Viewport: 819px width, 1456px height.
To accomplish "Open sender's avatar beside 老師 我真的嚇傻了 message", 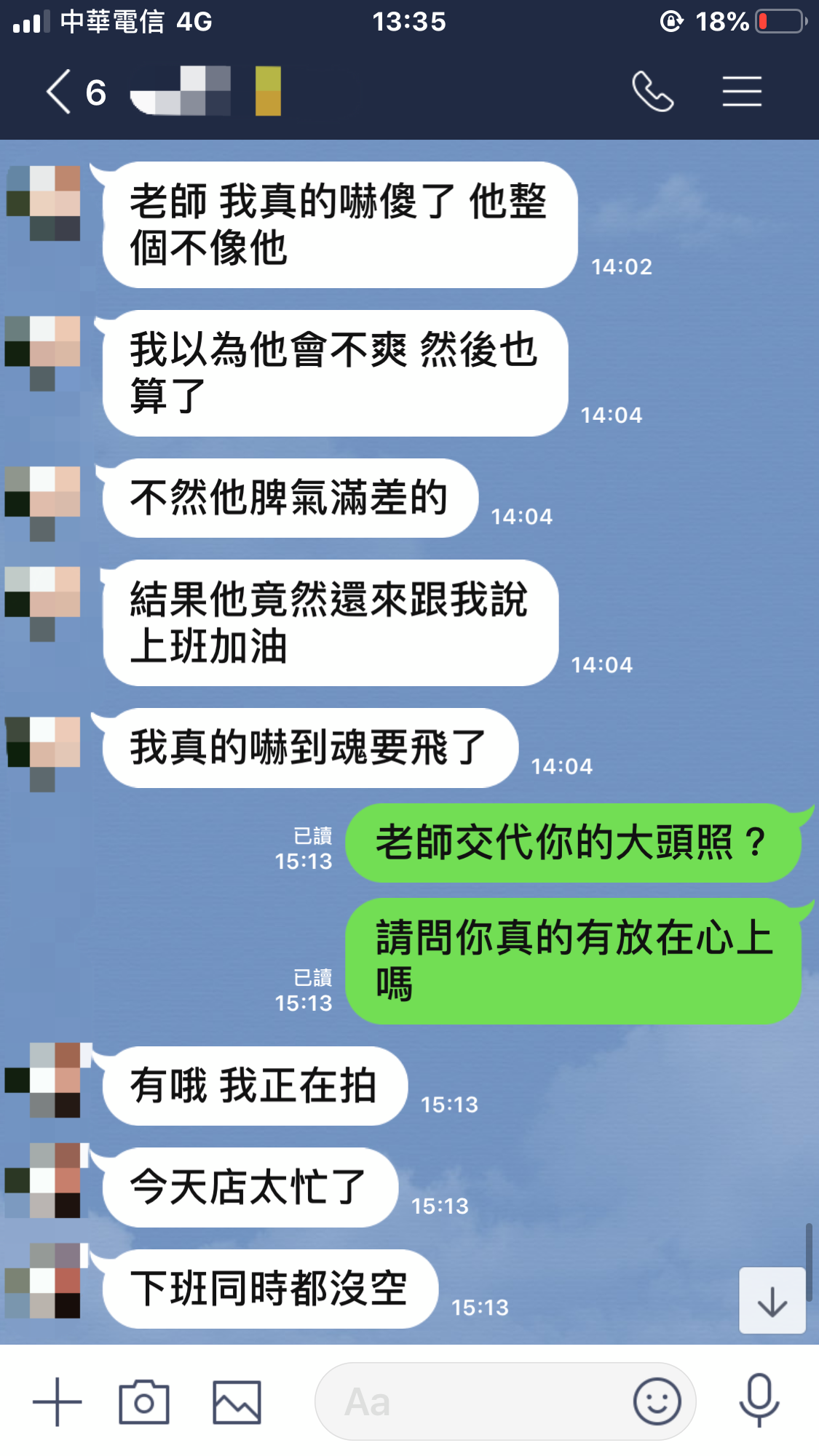I will 44,203.
